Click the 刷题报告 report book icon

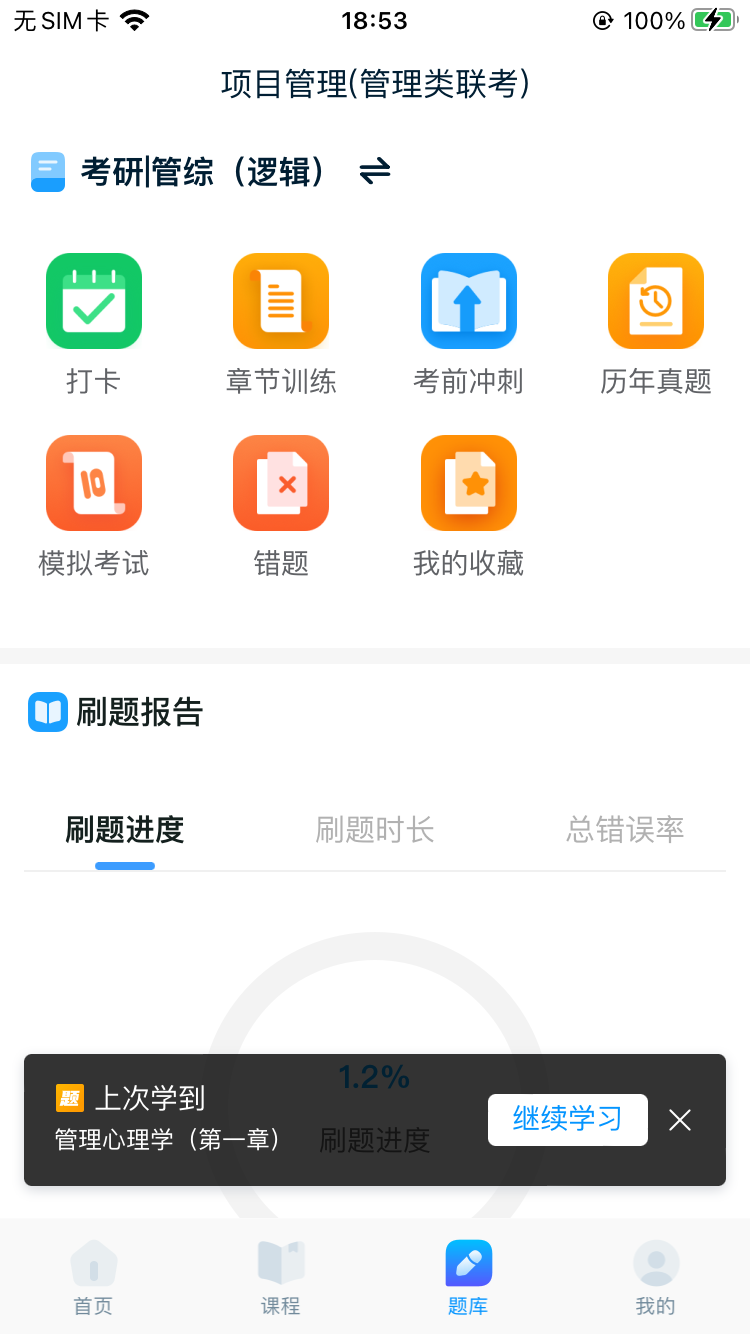click(x=48, y=712)
